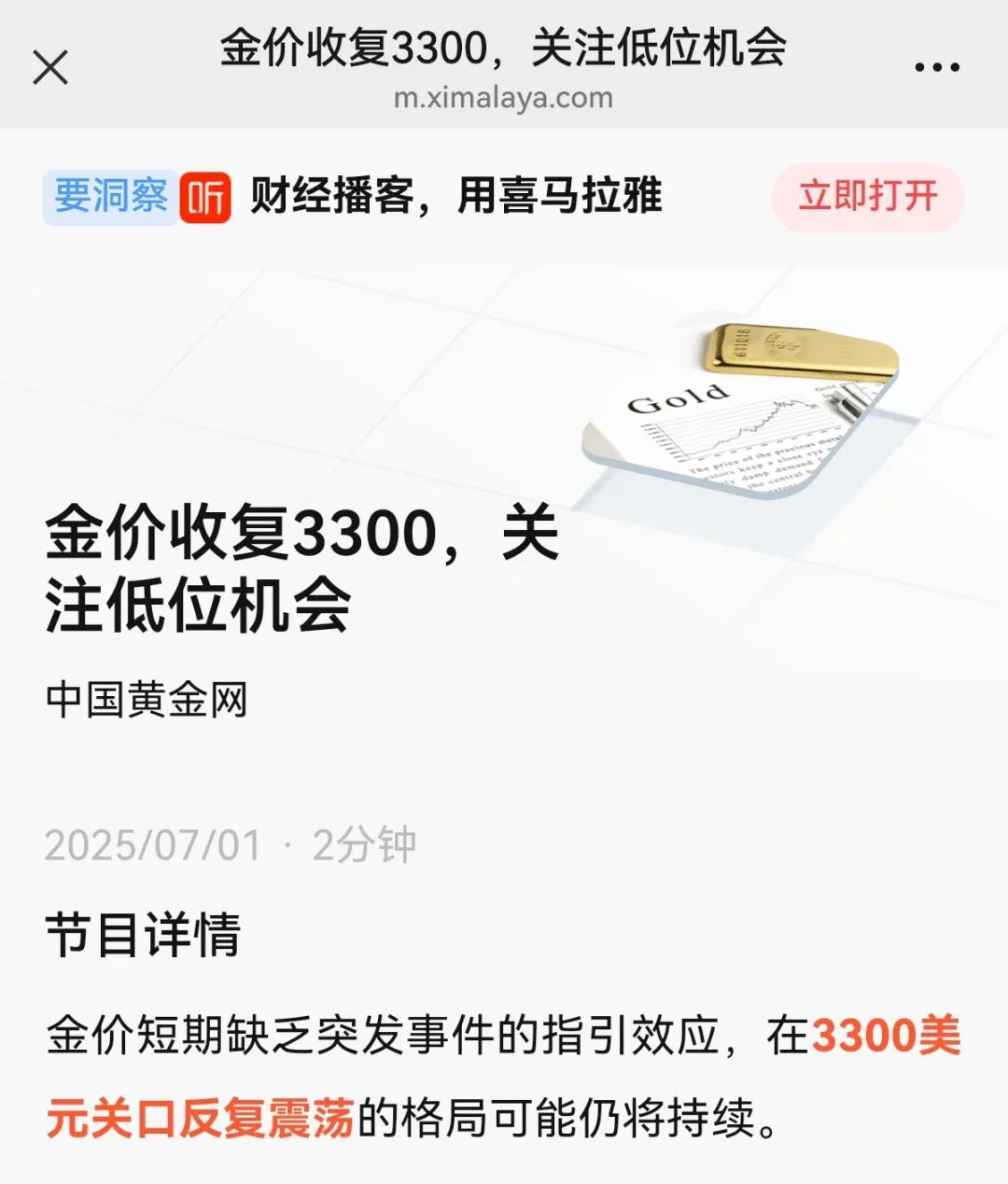The height and width of the screenshot is (1184, 1008).
Task: Close the in-app browser page
Action: 50,67
